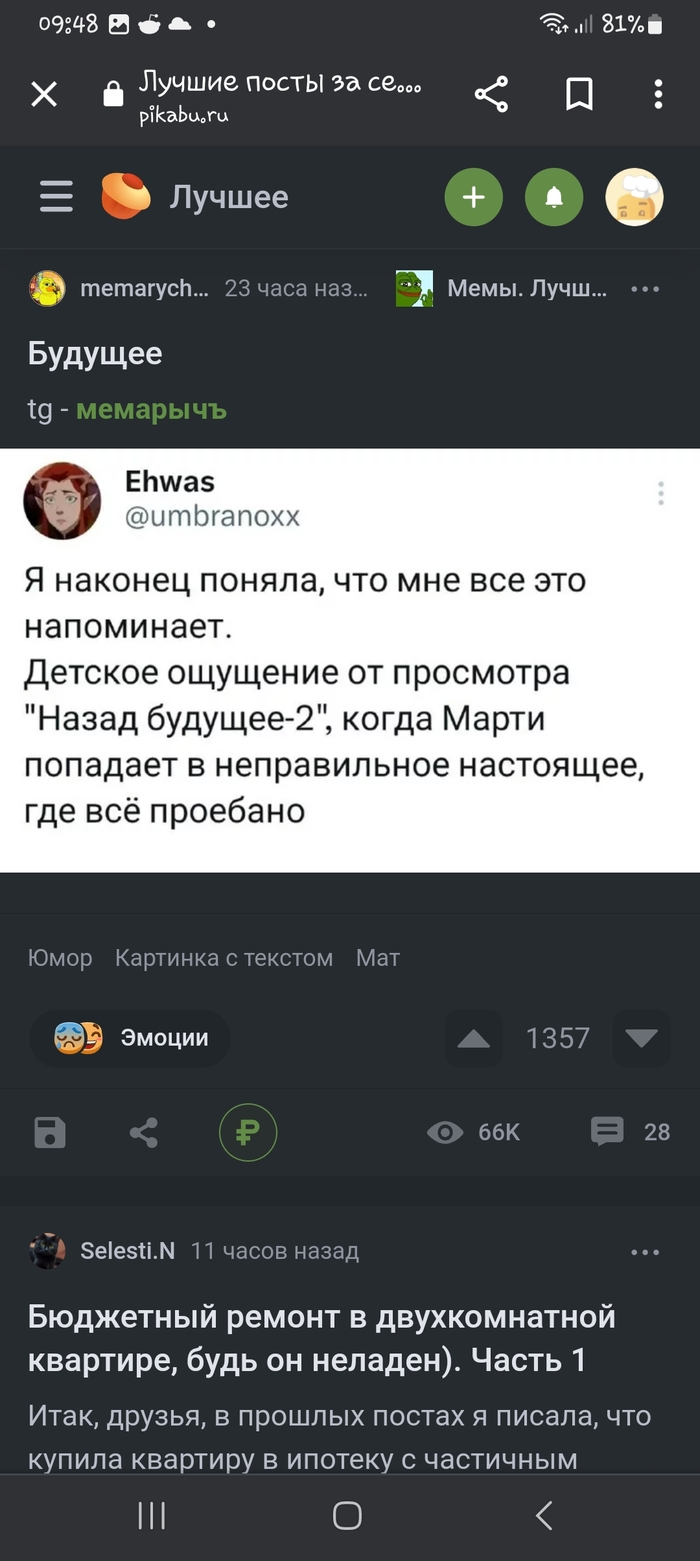Image resolution: width=700 pixels, height=1561 pixels.
Task: Close the browser tab with the X
Action: [x=44, y=95]
